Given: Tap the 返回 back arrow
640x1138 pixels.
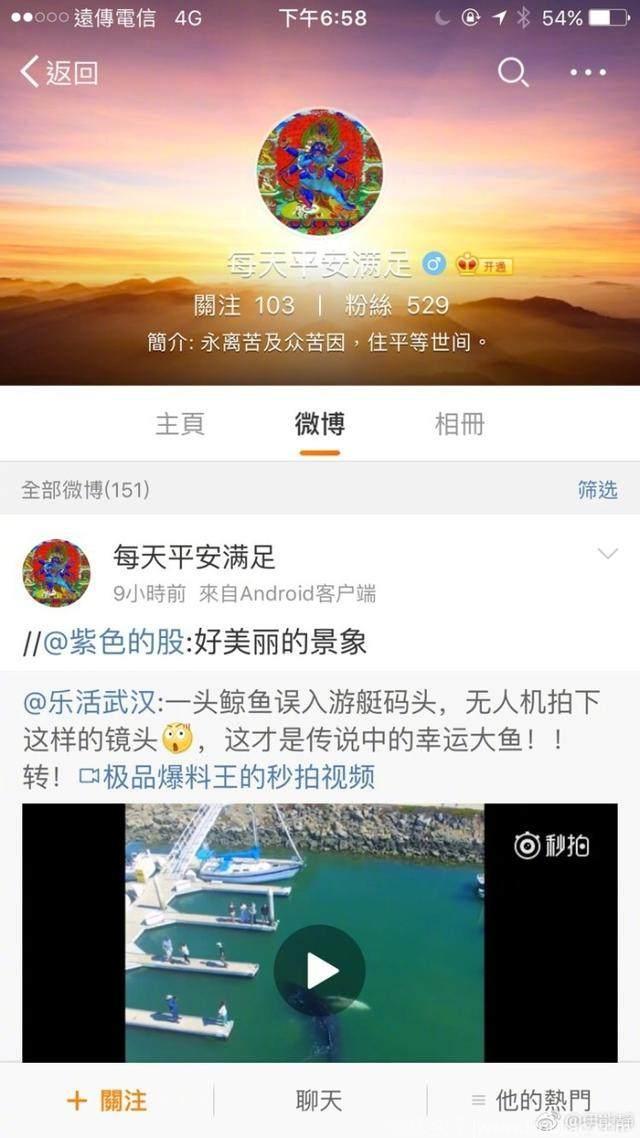Looking at the screenshot, I should (x=58, y=72).
